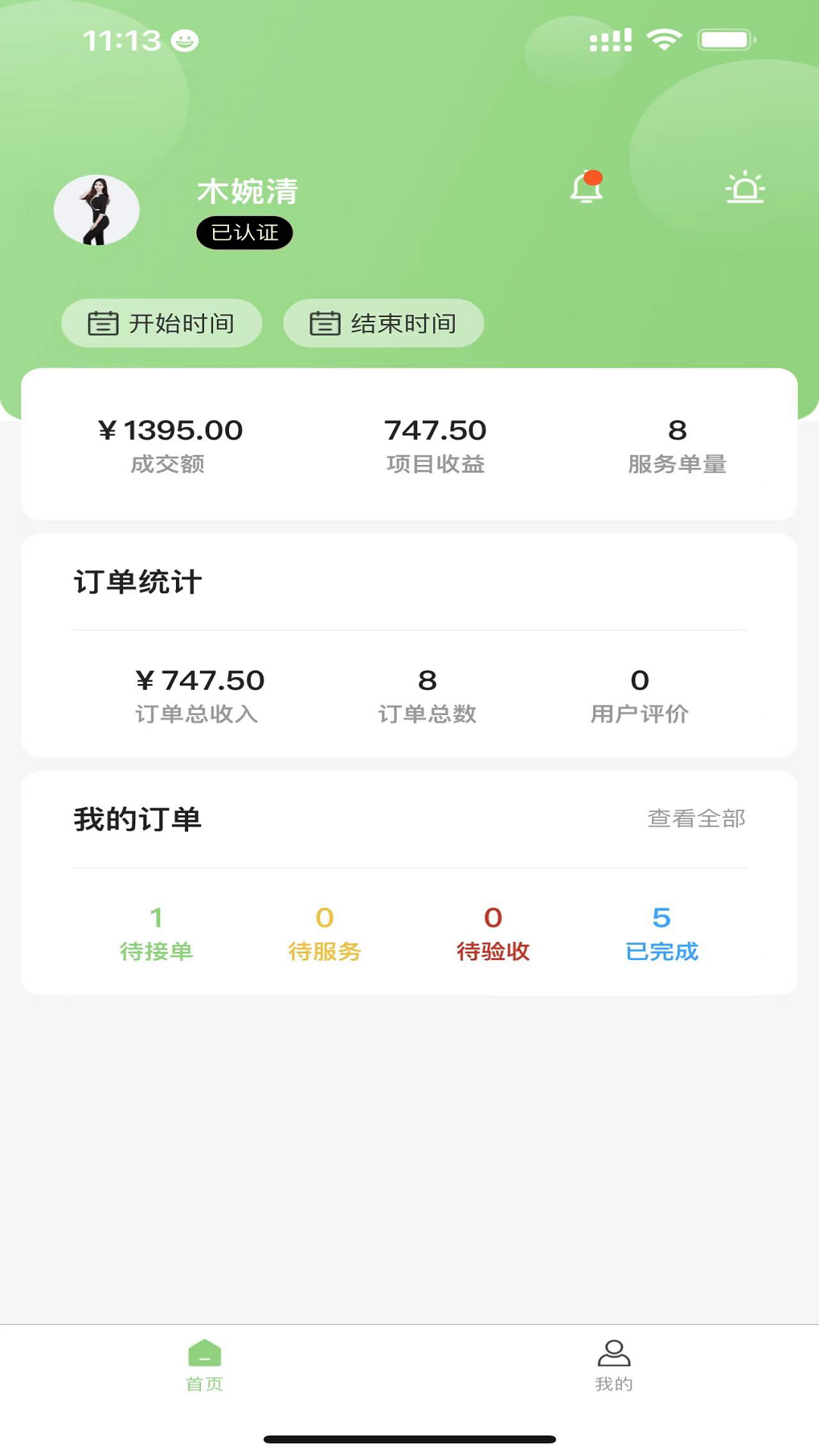Image resolution: width=819 pixels, height=1456 pixels.
Task: Pick the 开始时间 start date
Action: coord(162,324)
